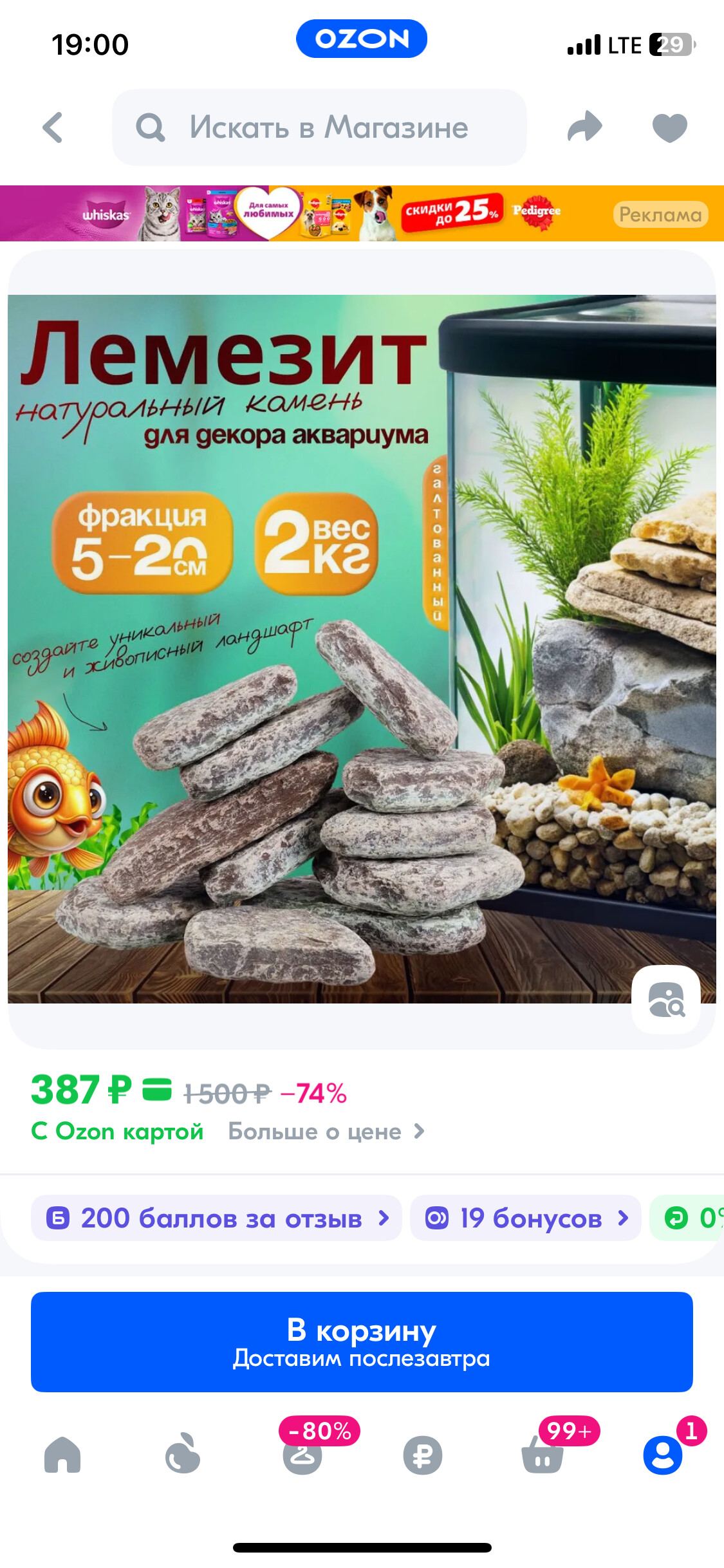This screenshot has height=1568, width=724.
Task: Add item with 'В корзину' button
Action: pyautogui.click(x=362, y=1342)
